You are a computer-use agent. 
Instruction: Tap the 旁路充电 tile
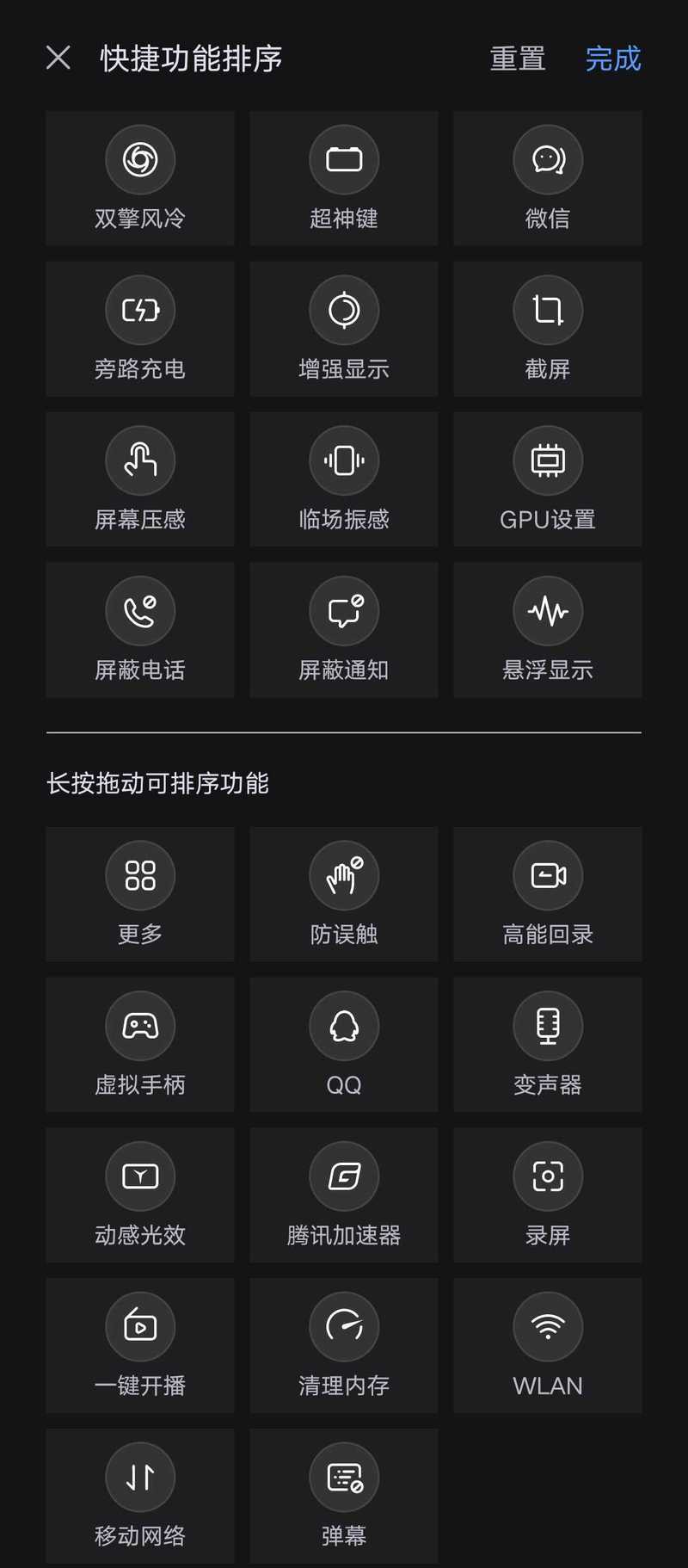click(x=140, y=329)
